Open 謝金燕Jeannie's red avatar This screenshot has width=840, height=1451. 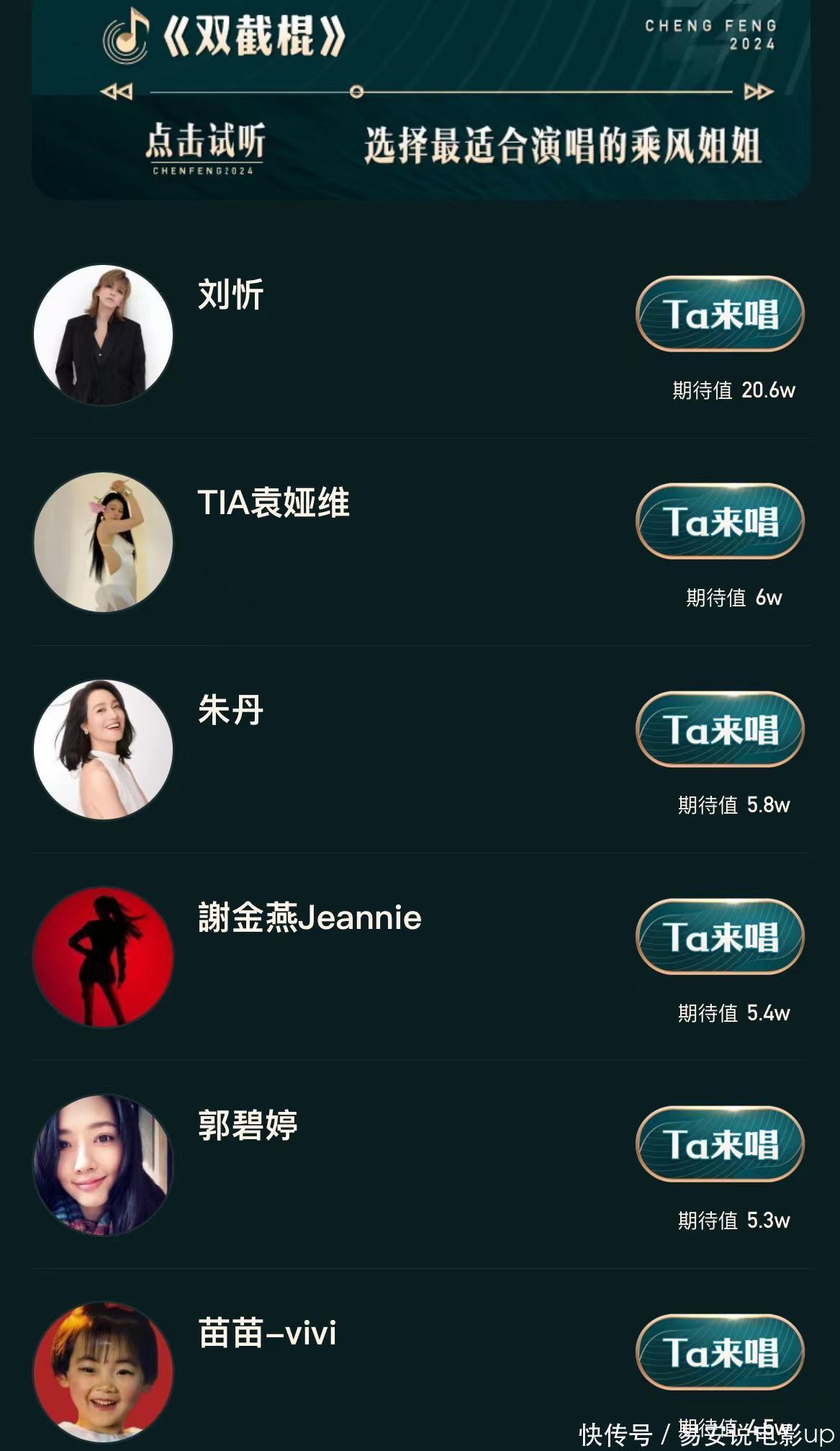[x=104, y=957]
